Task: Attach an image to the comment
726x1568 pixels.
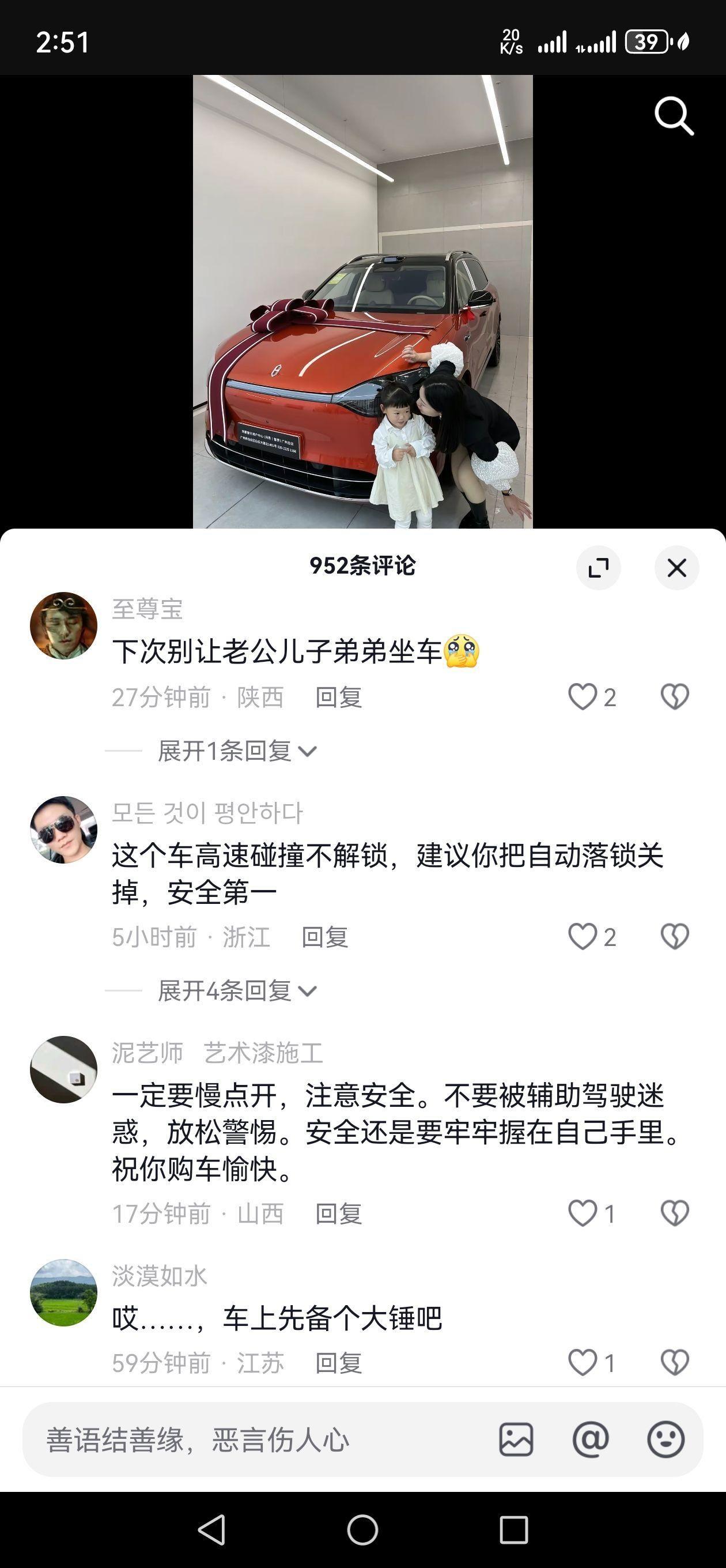Action: pos(516,1439)
